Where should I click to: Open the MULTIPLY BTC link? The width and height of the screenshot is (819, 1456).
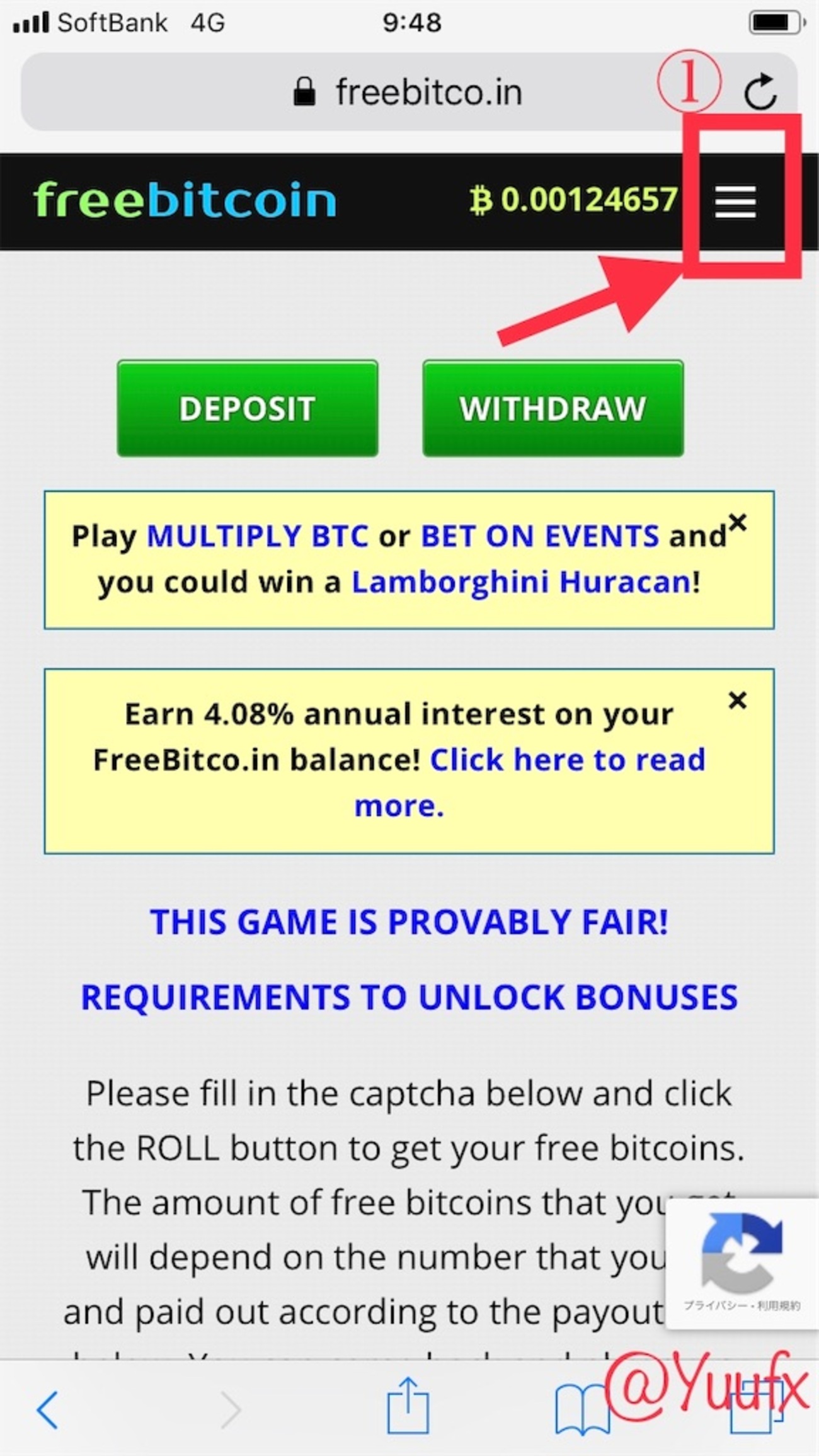pyautogui.click(x=257, y=536)
